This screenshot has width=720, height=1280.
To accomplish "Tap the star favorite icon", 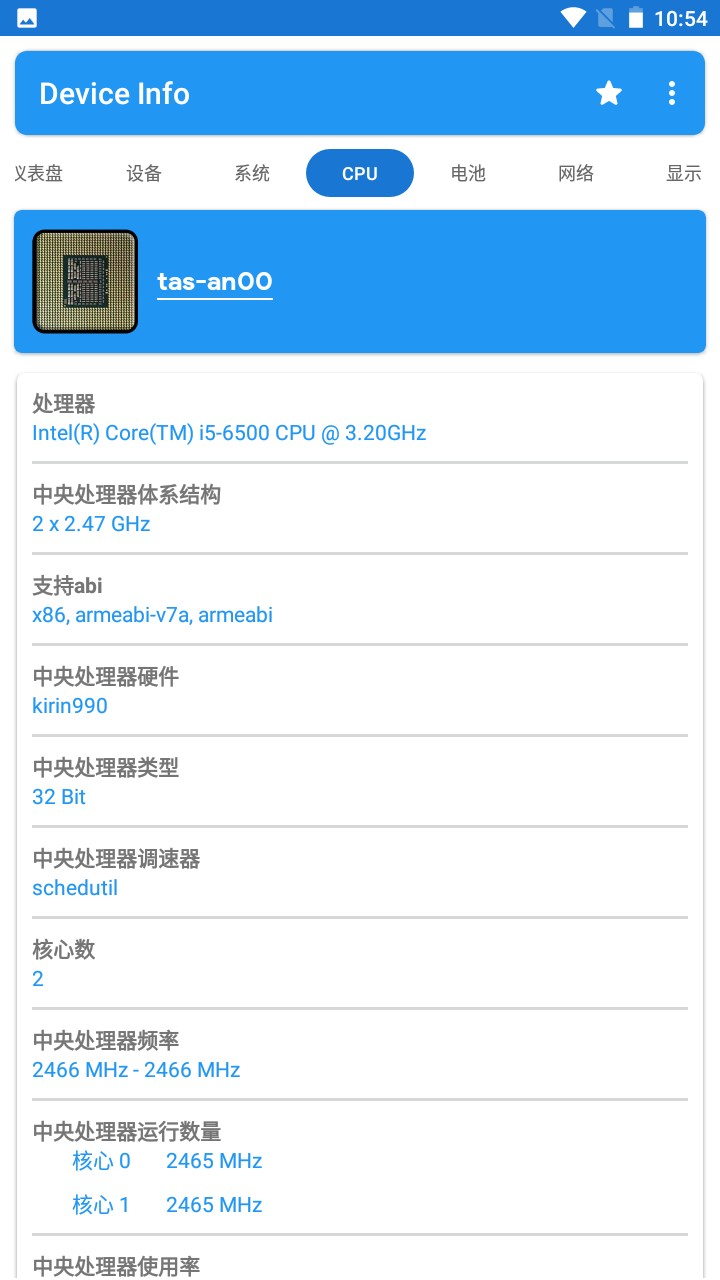I will tap(609, 93).
